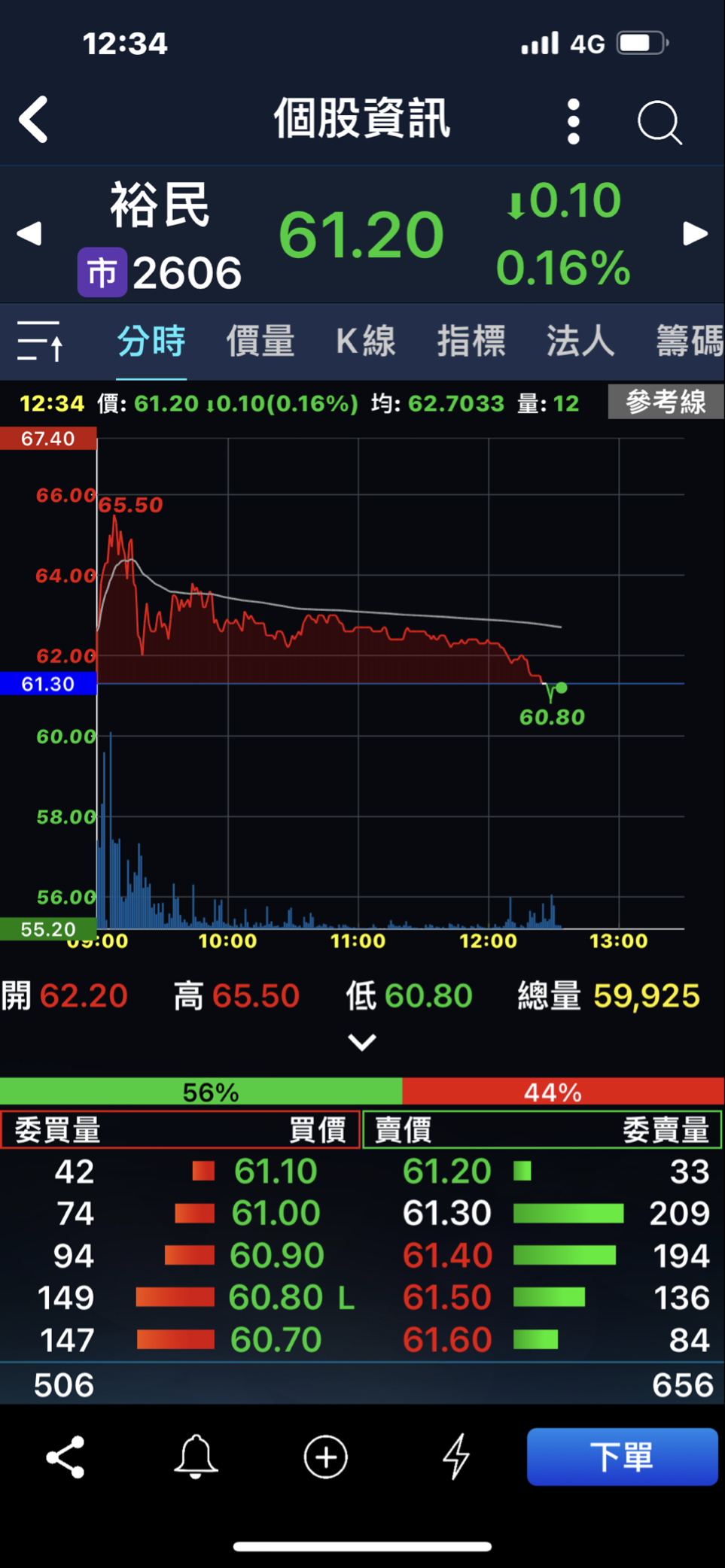725x1568 pixels.
Task: Collapse the chart detail panel with the chevron
Action: (362, 1042)
